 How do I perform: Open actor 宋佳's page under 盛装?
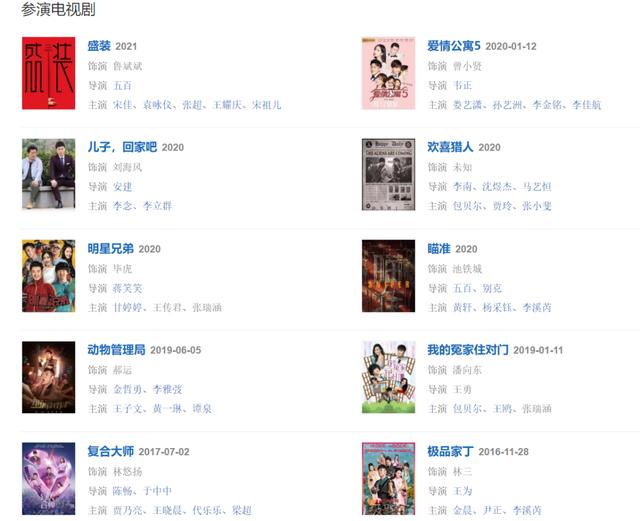(x=122, y=105)
